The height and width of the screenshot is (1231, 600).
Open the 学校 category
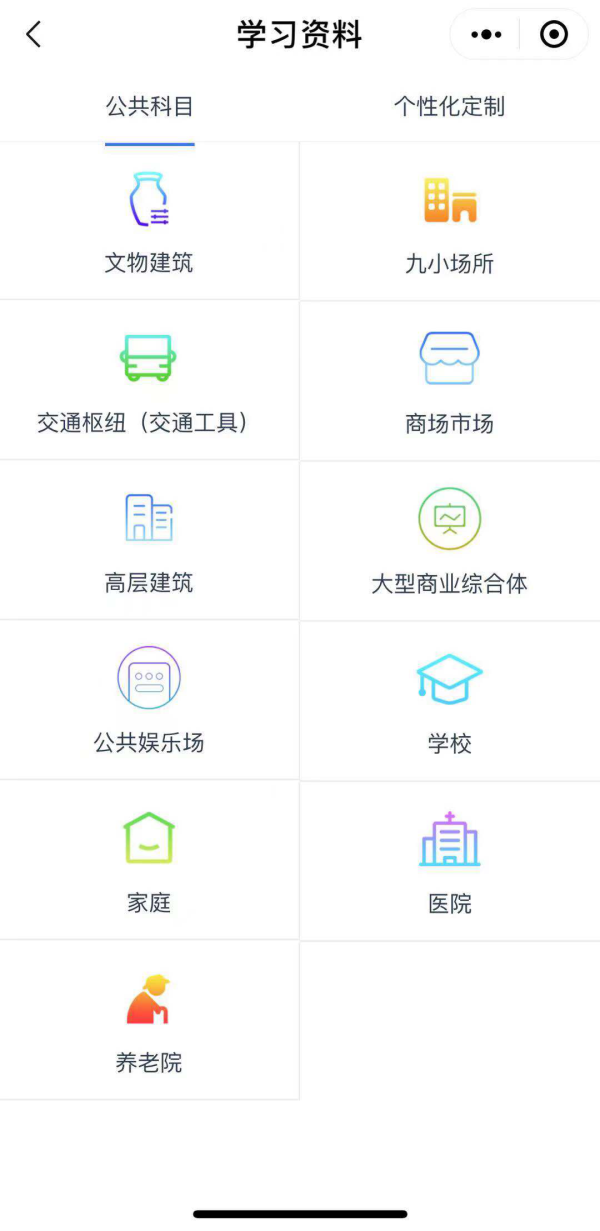tap(449, 702)
